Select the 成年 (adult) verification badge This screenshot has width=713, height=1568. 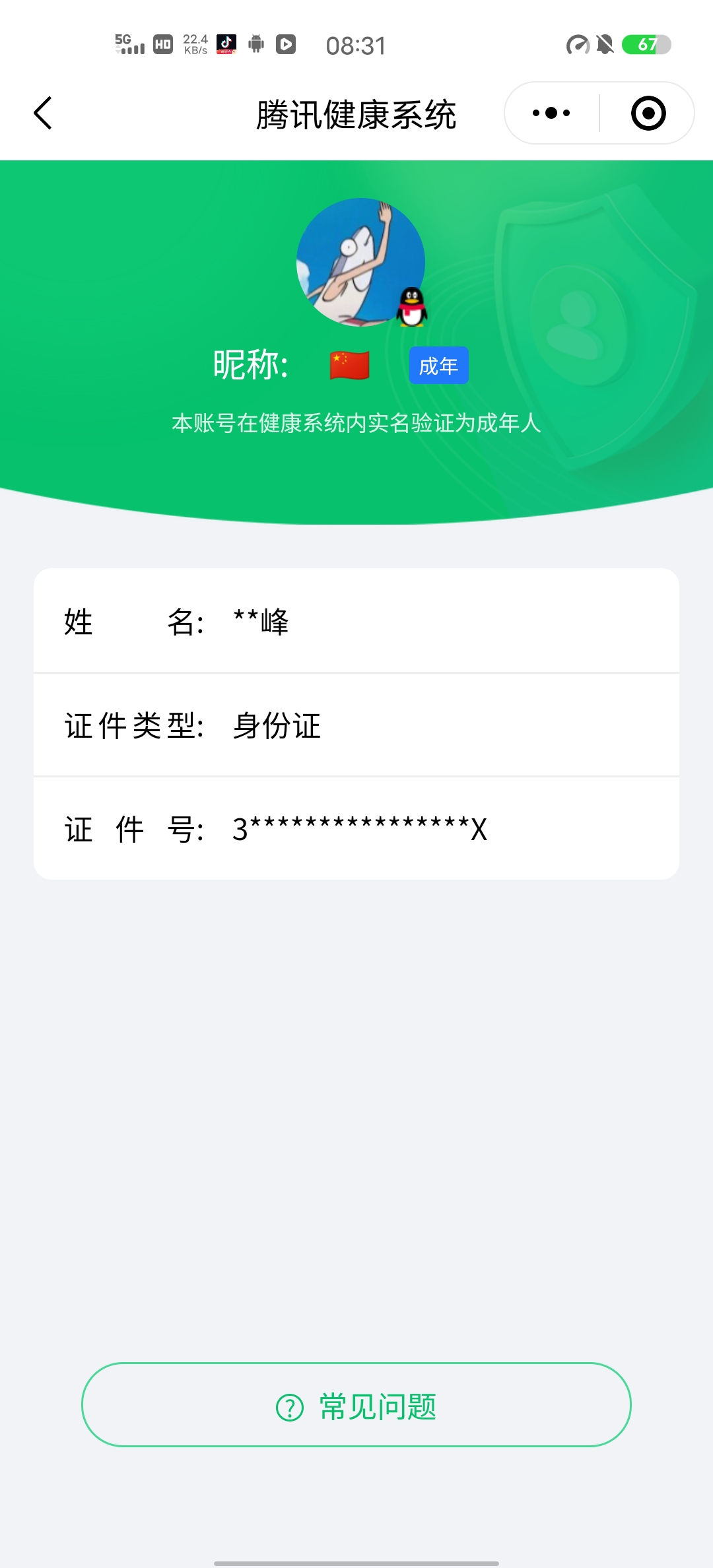pos(438,365)
